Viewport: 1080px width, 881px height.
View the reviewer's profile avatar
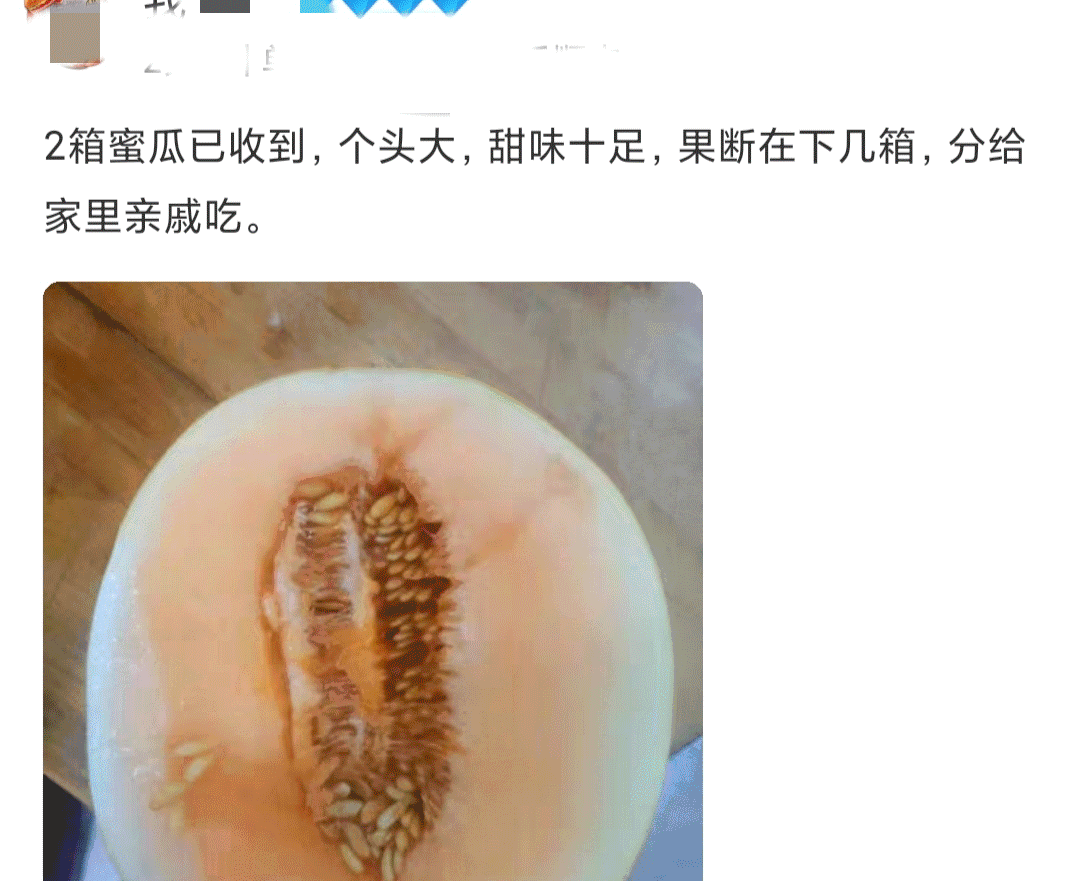click(x=74, y=30)
